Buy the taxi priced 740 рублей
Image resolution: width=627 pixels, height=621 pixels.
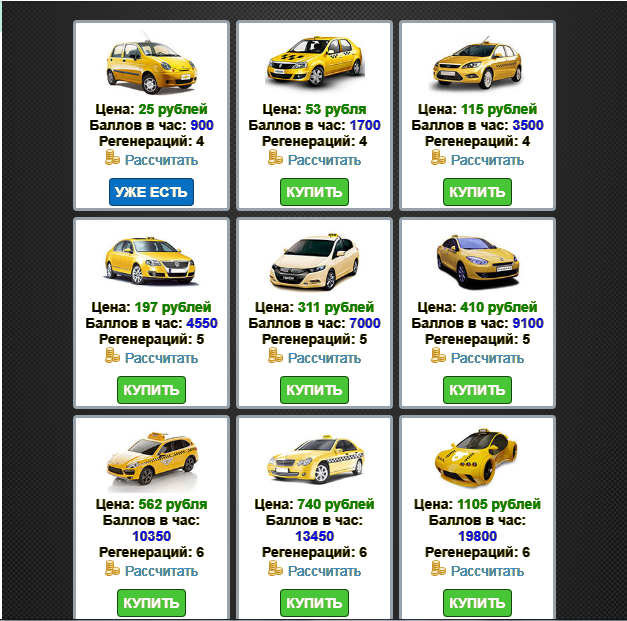point(314,603)
